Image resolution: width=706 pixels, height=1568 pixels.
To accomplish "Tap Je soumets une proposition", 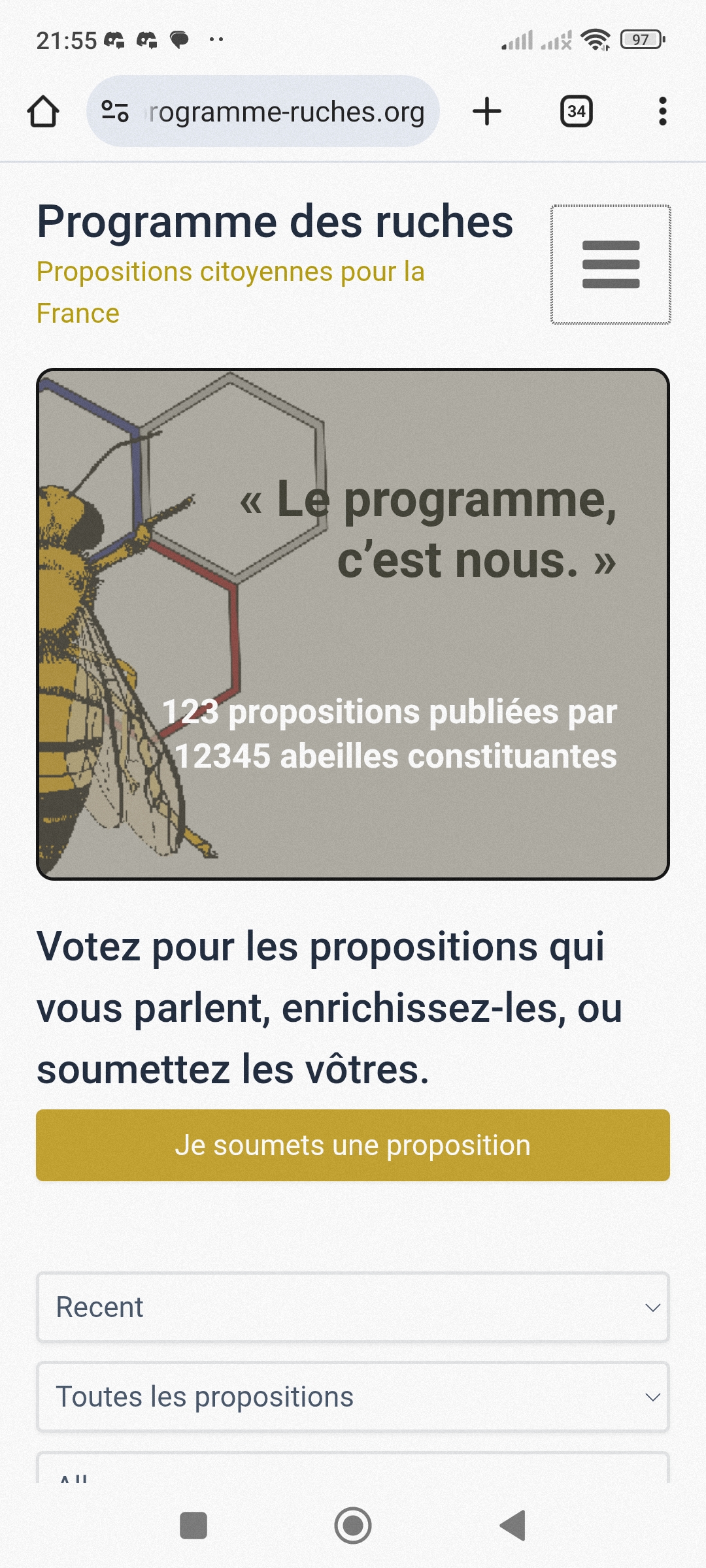I will 353,1145.
